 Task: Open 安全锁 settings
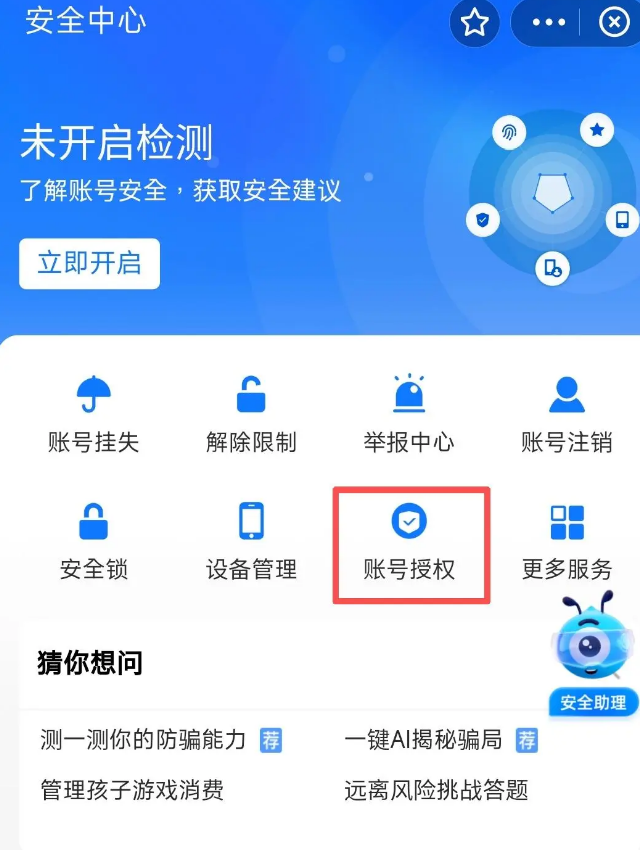(x=94, y=543)
